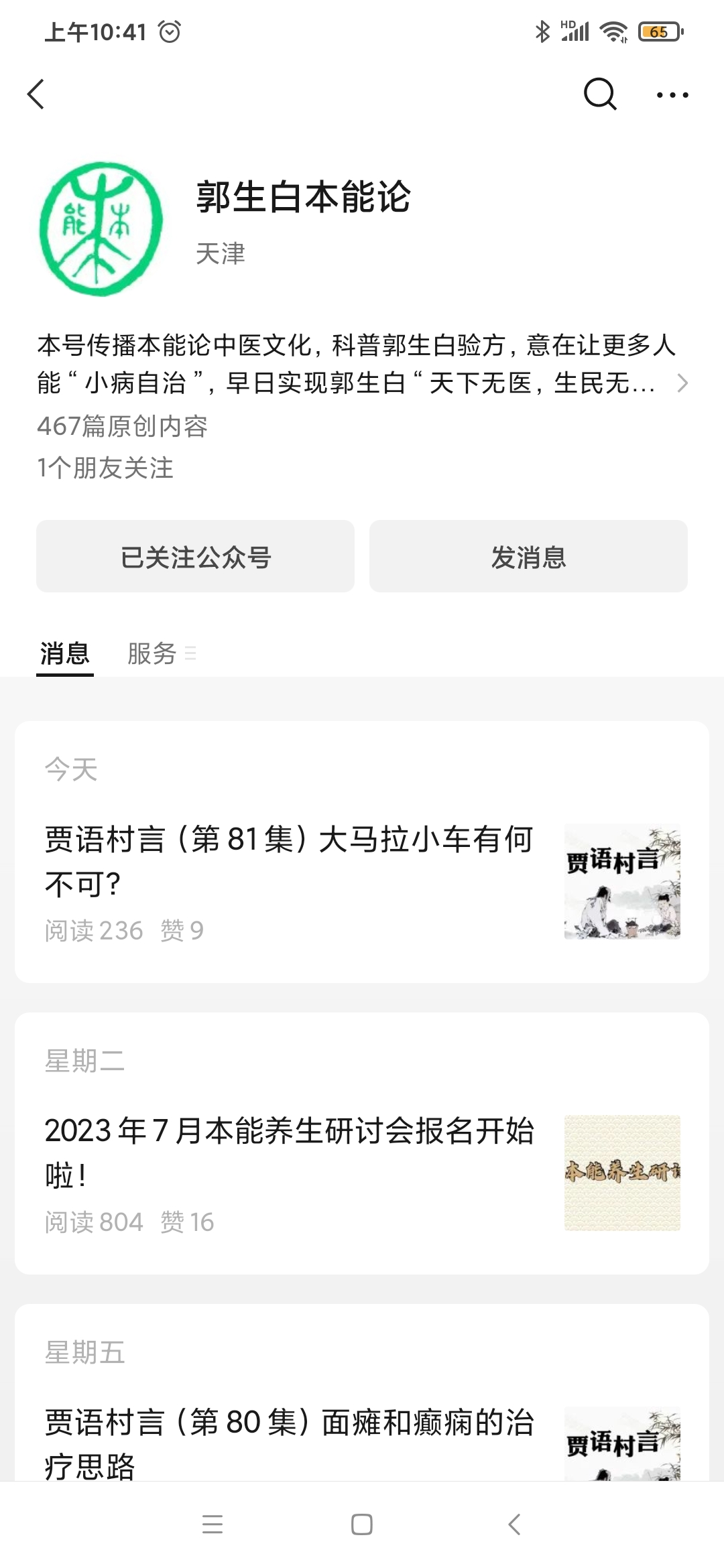
Task: Expand the account description text
Action: [x=682, y=383]
